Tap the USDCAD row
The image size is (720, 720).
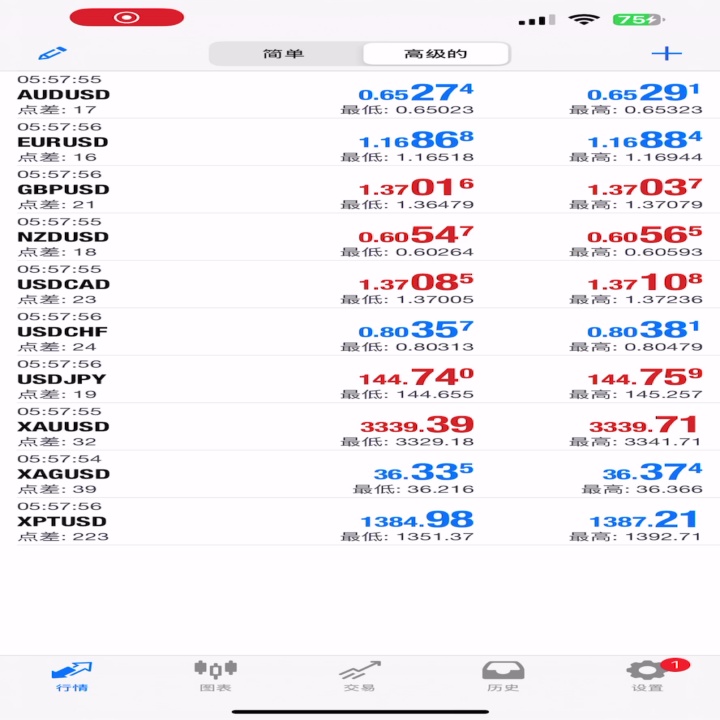click(x=360, y=284)
